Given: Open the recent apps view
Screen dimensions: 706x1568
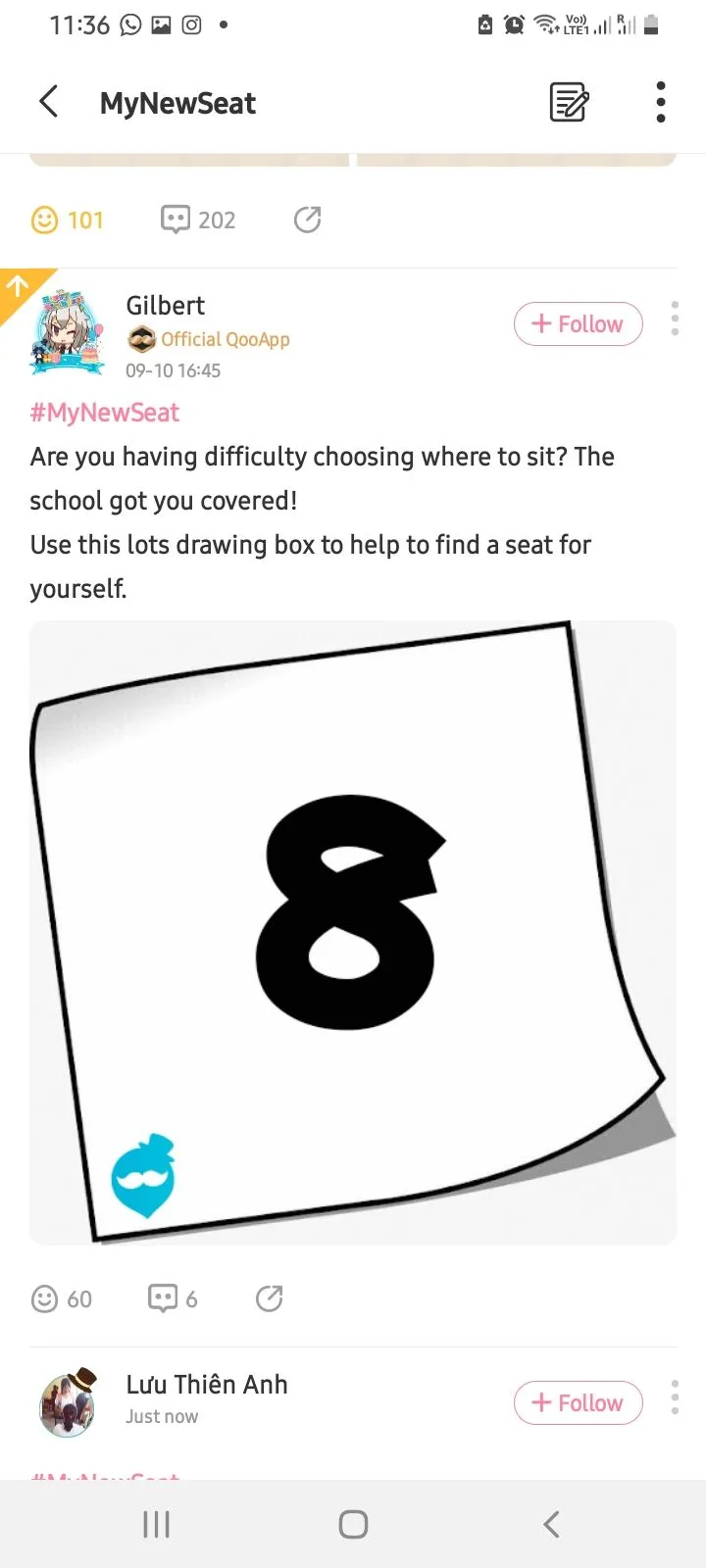Looking at the screenshot, I should (156, 1524).
